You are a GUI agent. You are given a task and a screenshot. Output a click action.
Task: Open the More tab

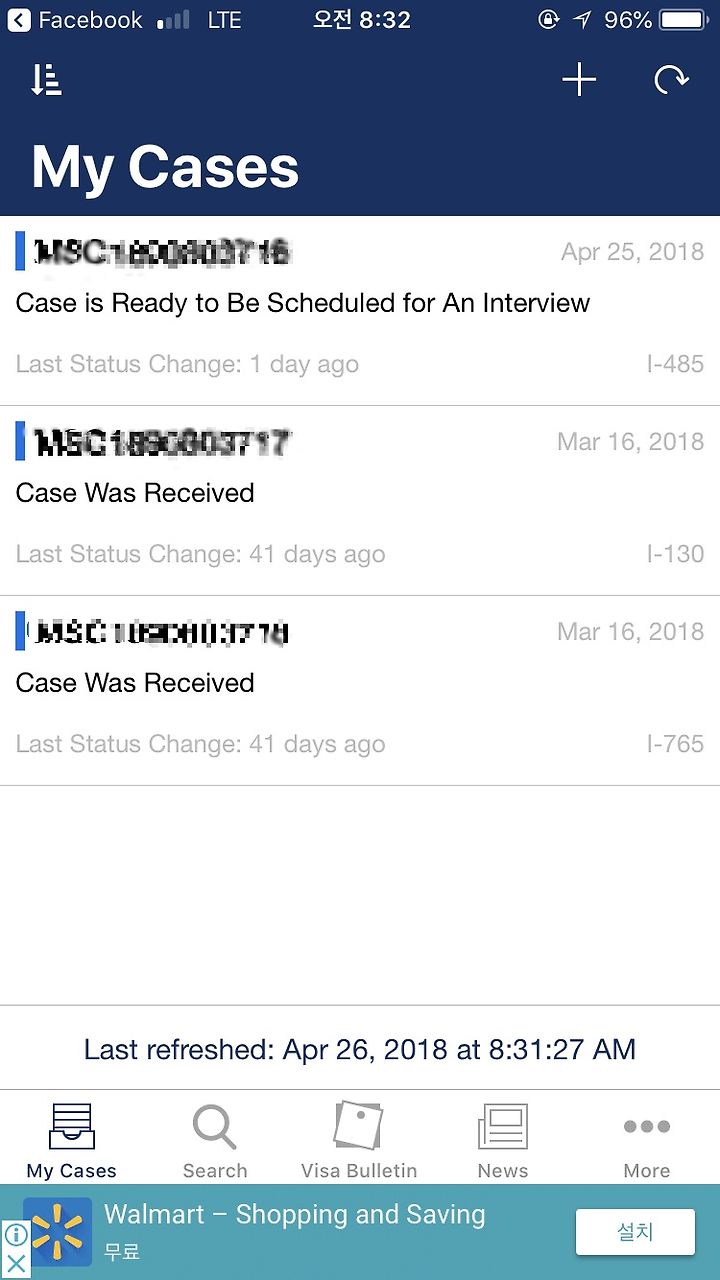[x=647, y=1141]
